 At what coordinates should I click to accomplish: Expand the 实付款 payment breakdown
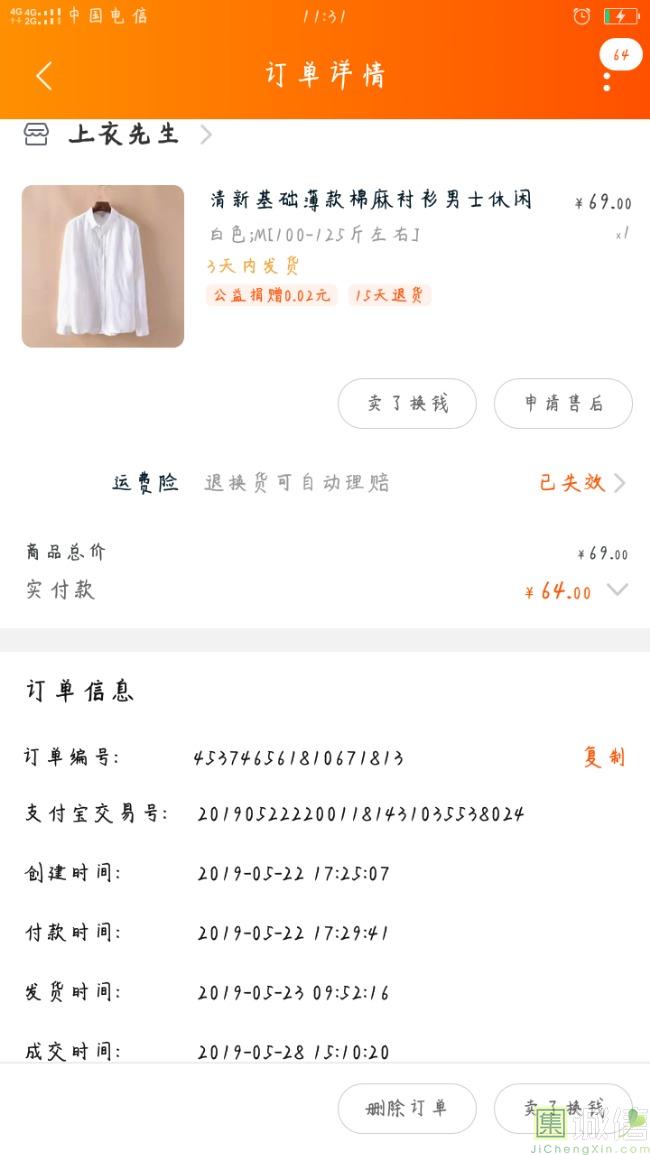617,590
